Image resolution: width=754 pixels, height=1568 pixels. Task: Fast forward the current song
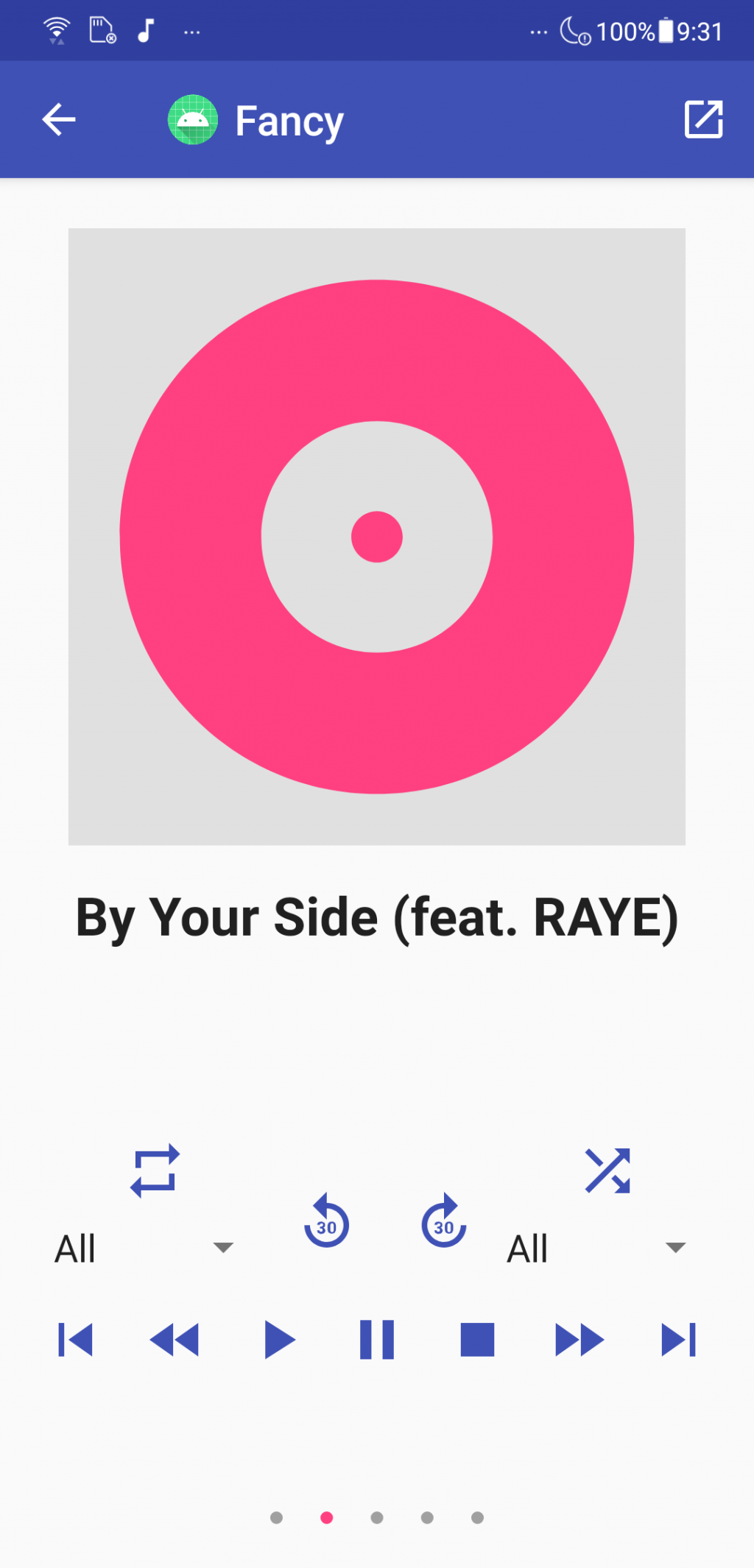tap(579, 1339)
